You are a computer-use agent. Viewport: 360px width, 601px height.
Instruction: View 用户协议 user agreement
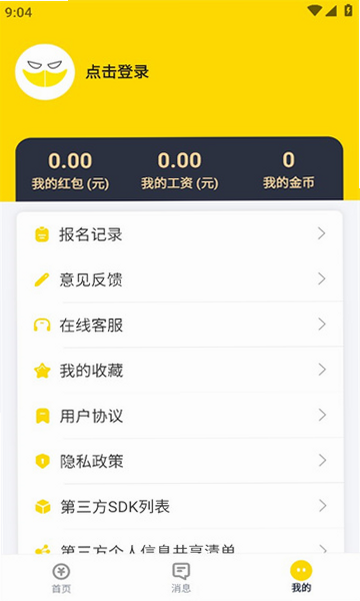pos(179,415)
